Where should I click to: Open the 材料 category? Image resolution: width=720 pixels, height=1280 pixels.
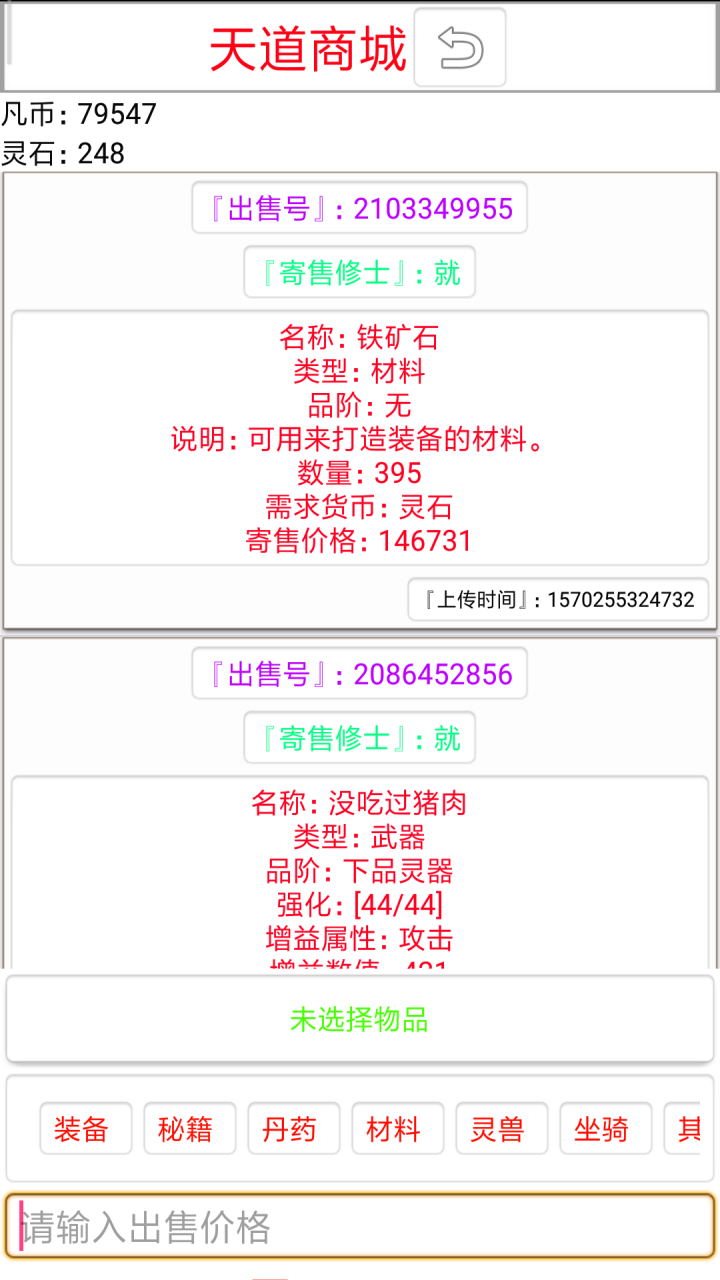point(397,1128)
